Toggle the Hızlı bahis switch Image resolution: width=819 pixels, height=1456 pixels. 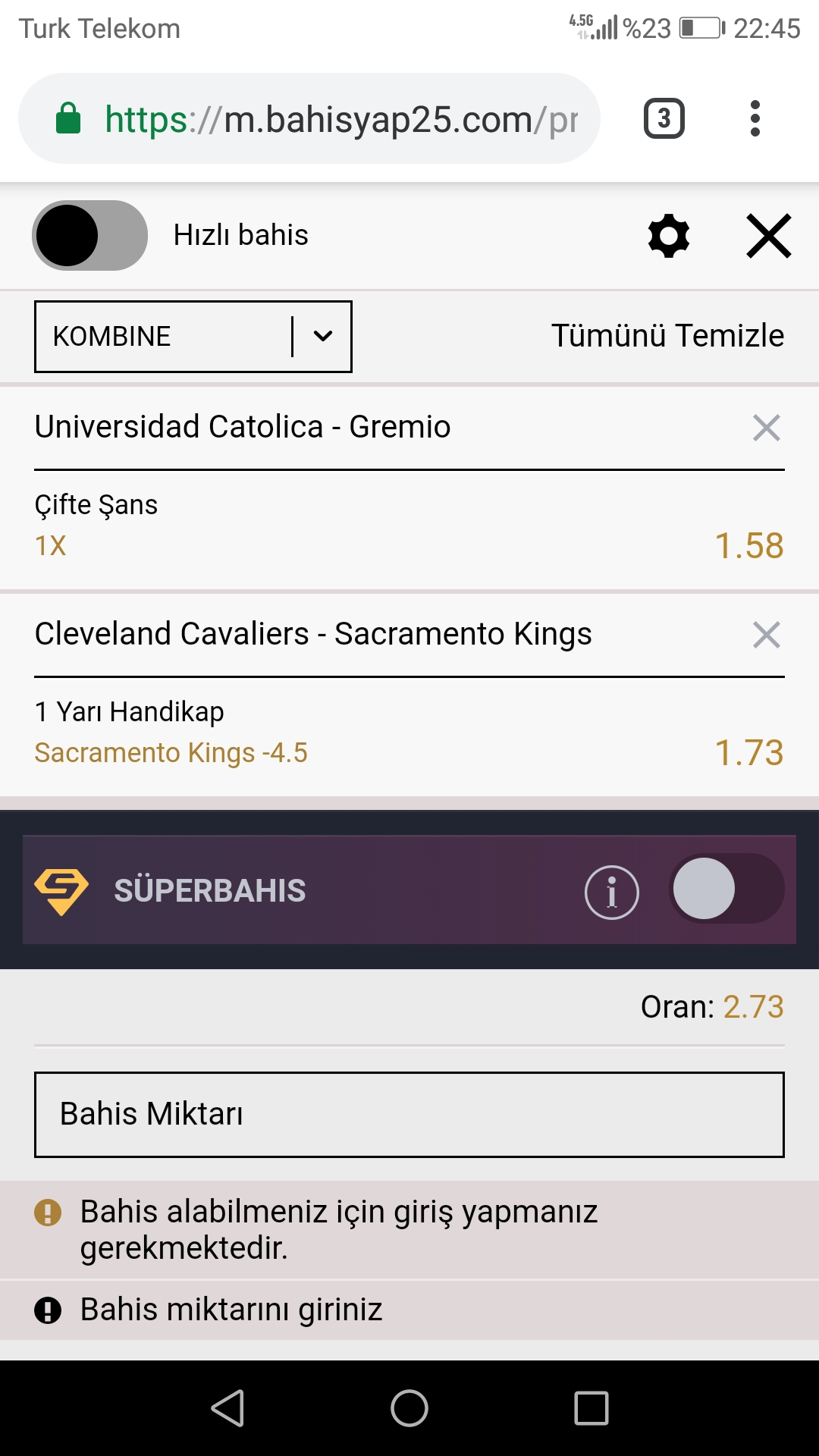89,235
